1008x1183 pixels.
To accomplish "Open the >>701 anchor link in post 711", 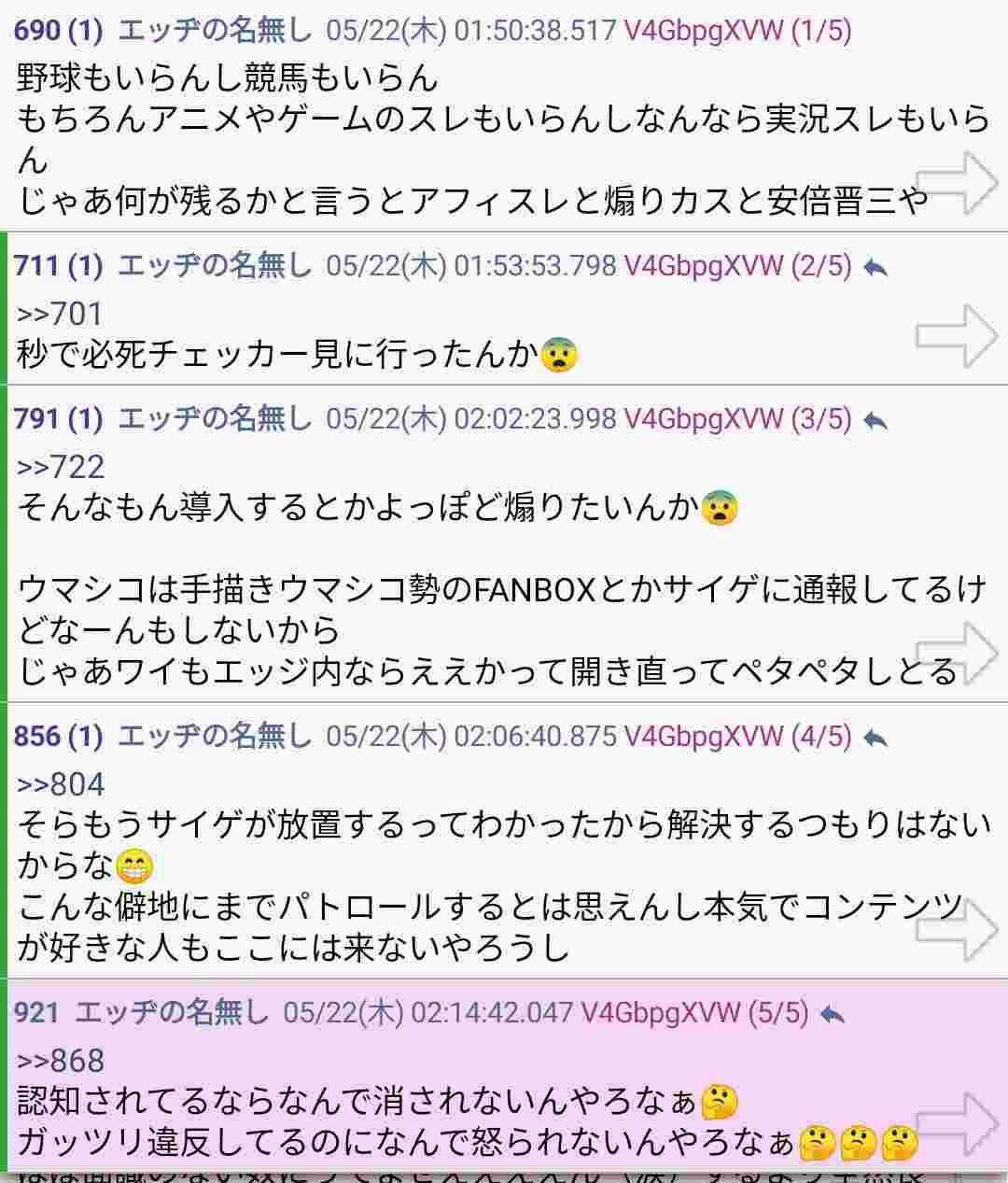I will tap(60, 314).
